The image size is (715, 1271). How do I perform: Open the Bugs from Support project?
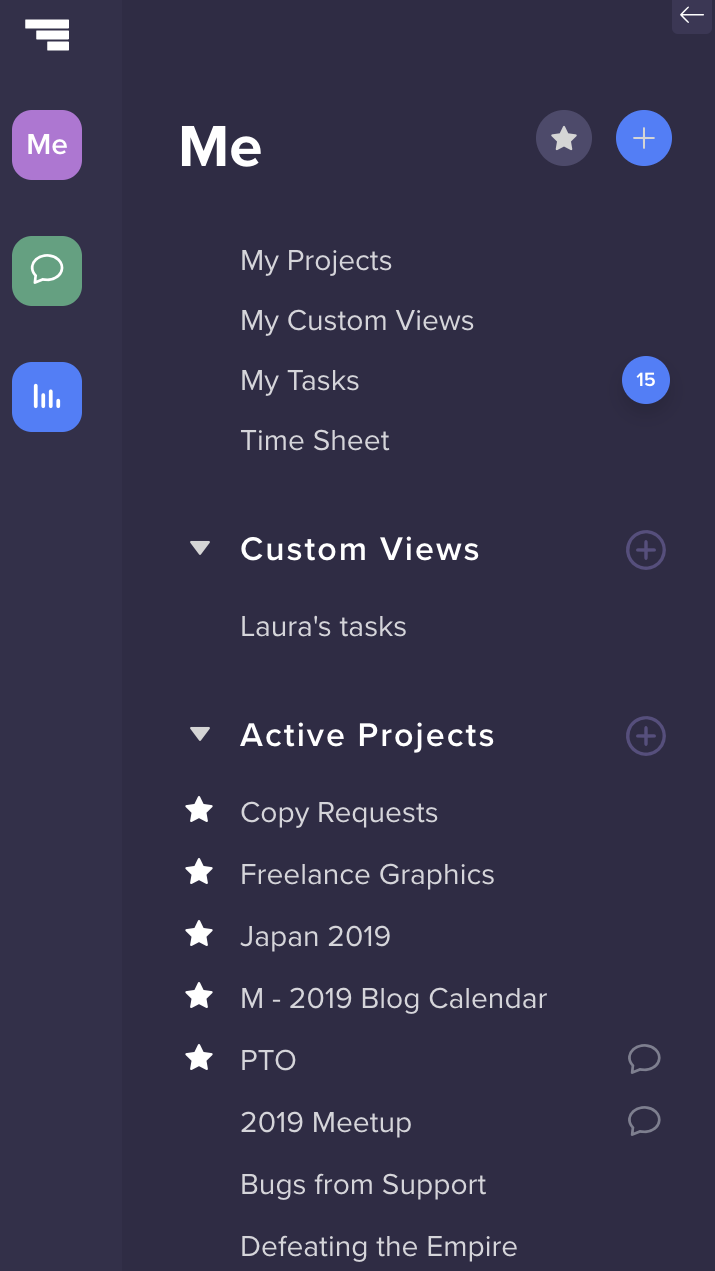click(363, 1185)
